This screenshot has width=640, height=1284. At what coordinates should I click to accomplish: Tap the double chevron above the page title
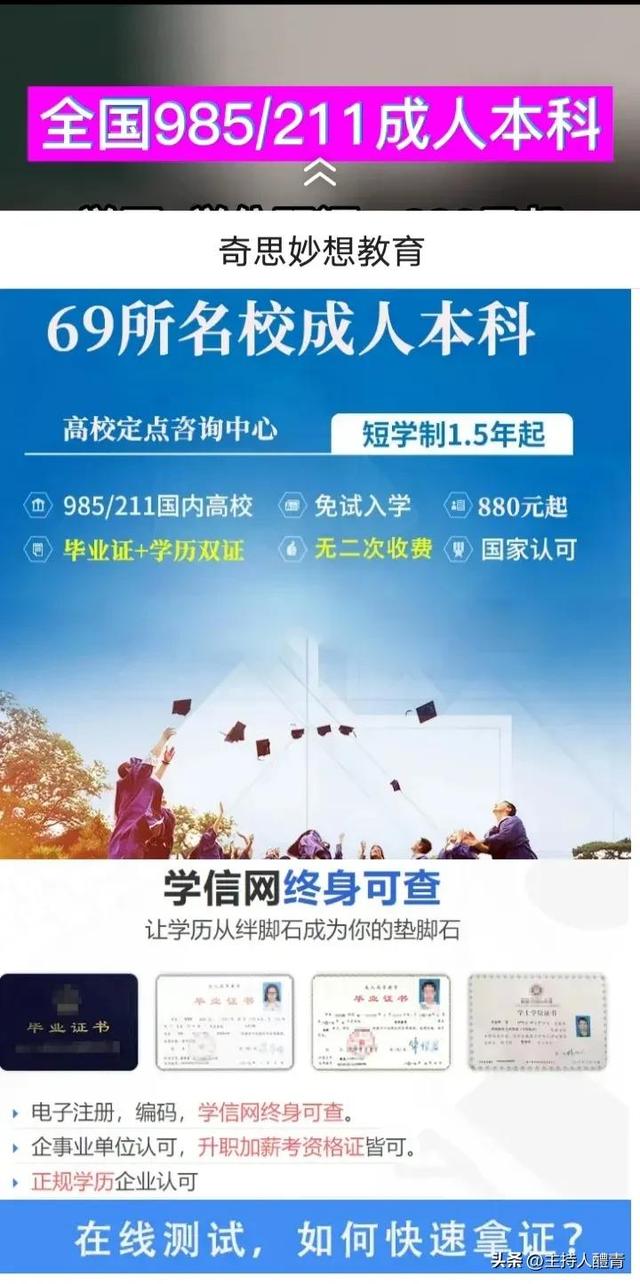[x=320, y=175]
